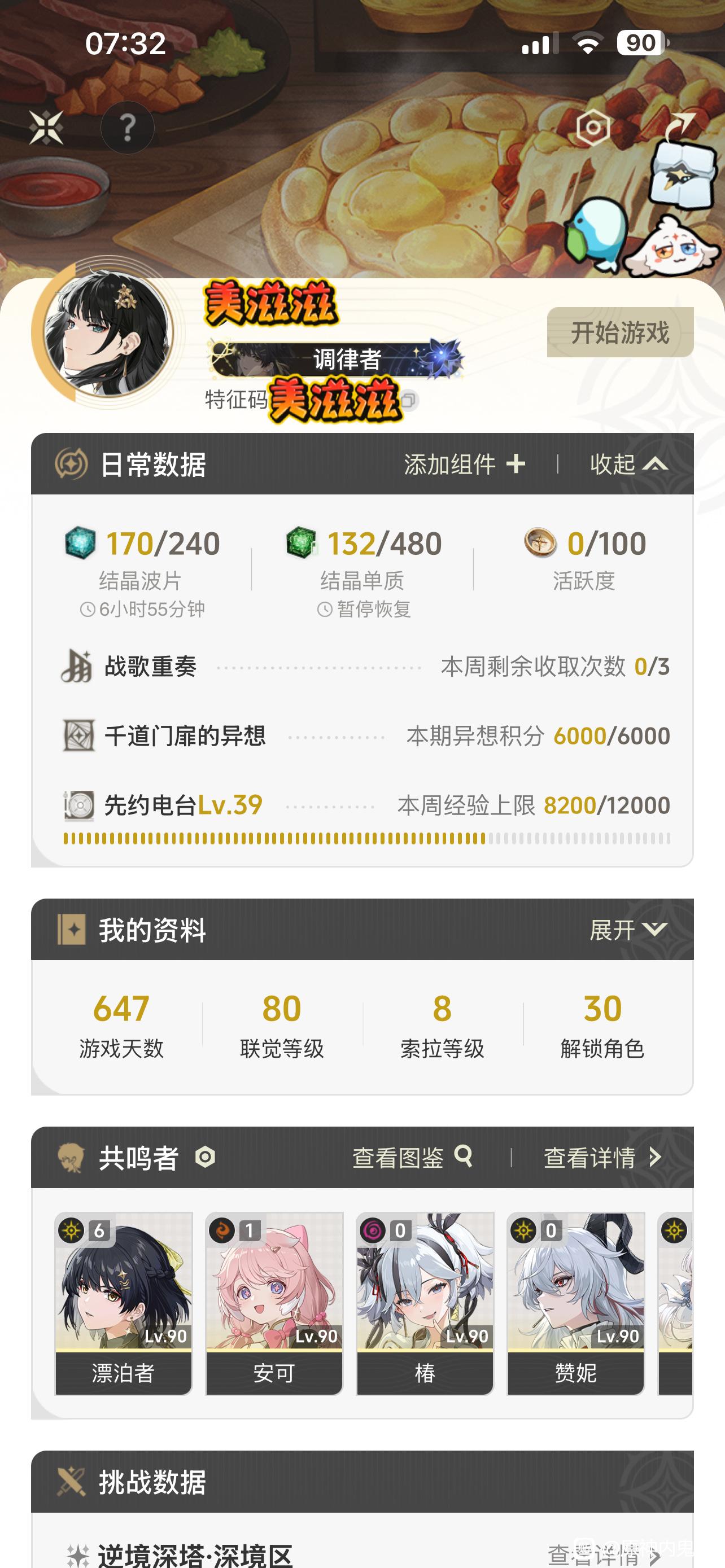View 查看详情 for 共鸣者
The image size is (725, 1568).
tap(602, 1157)
